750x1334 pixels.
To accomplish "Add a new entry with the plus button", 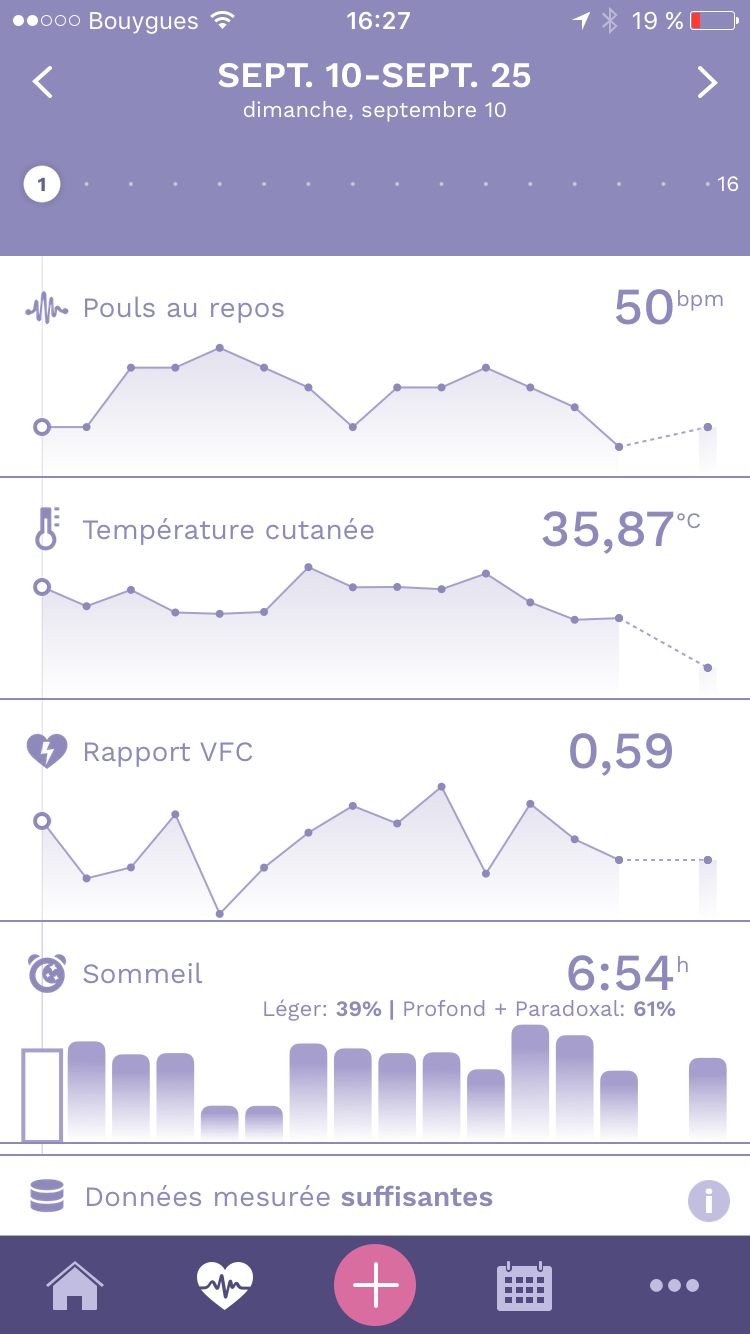I will [x=375, y=1285].
